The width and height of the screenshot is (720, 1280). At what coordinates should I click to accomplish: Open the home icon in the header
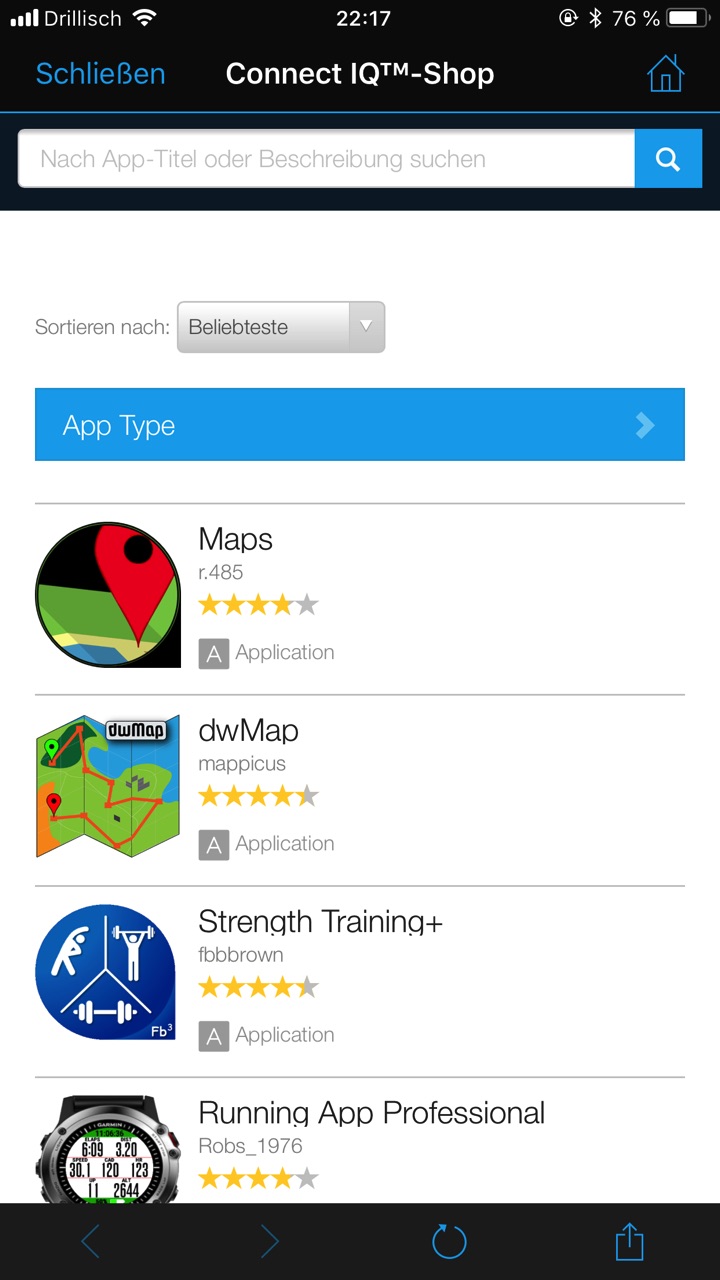tap(665, 74)
